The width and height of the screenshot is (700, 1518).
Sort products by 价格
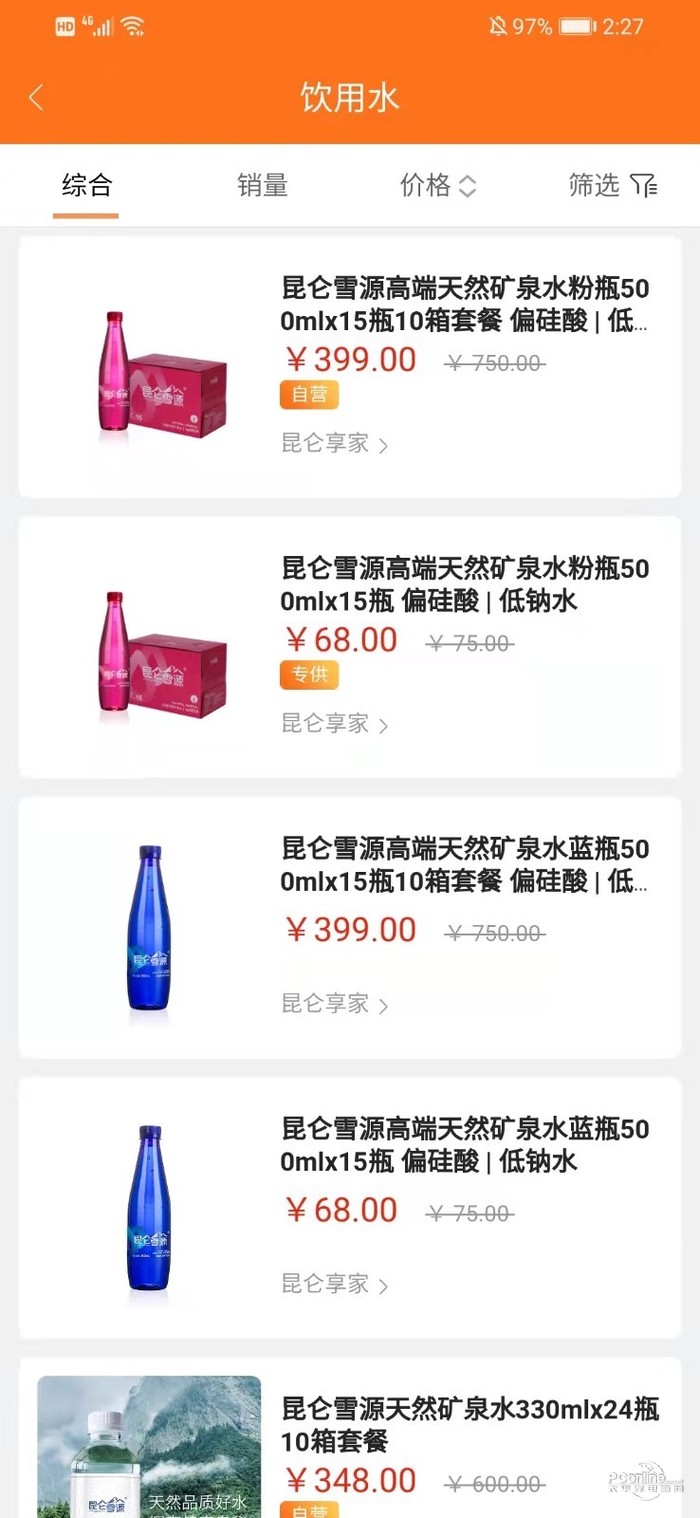(x=438, y=185)
